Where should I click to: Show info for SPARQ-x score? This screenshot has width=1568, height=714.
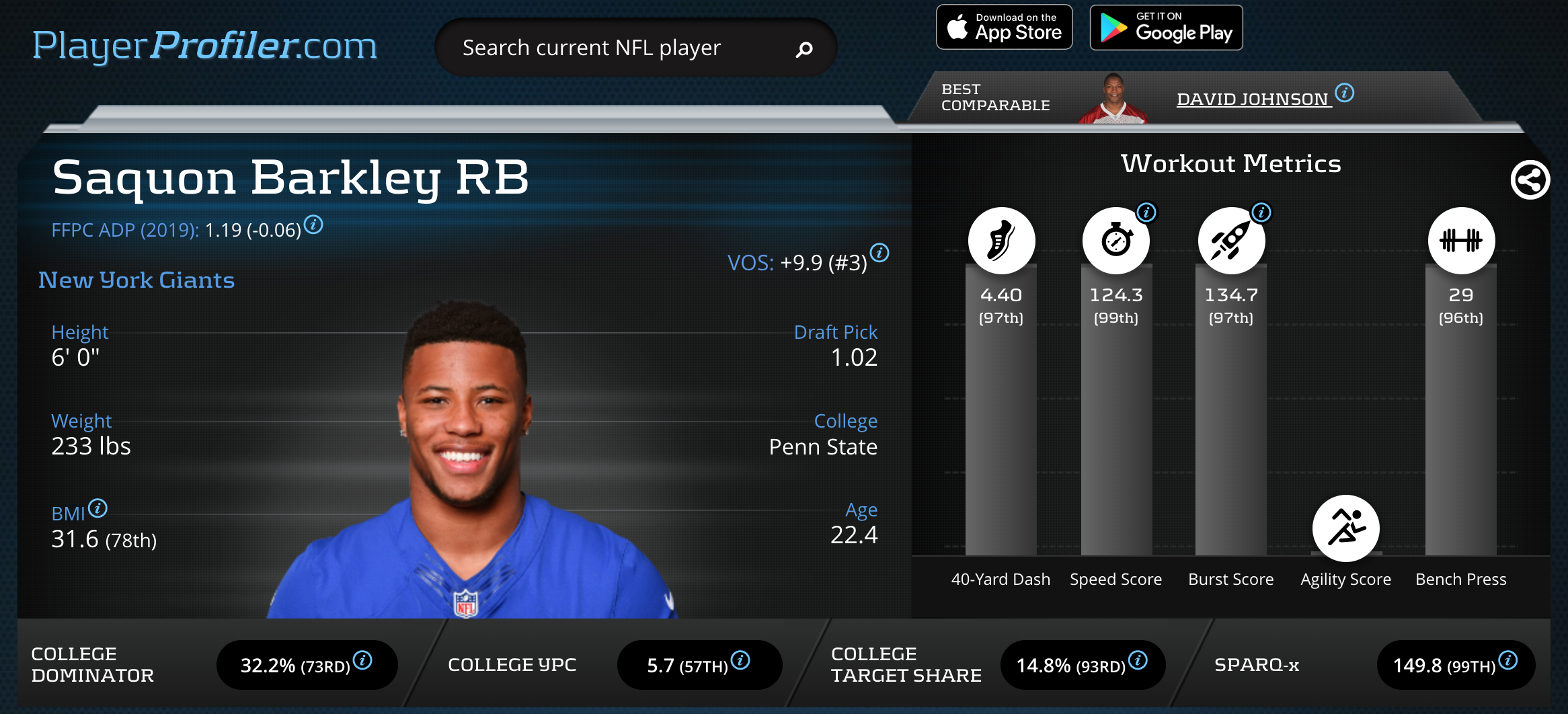(x=1508, y=660)
